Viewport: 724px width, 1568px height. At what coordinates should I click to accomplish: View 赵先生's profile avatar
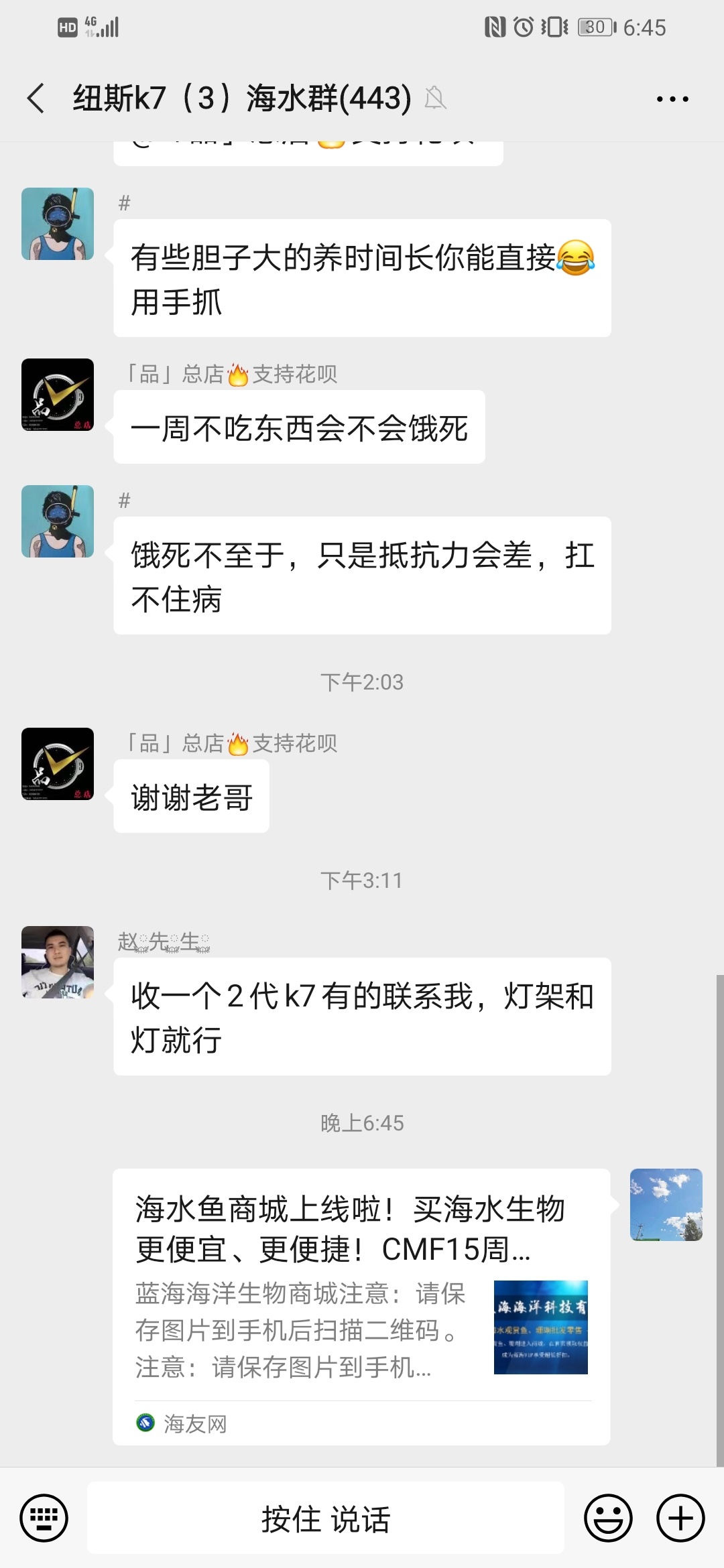58,962
